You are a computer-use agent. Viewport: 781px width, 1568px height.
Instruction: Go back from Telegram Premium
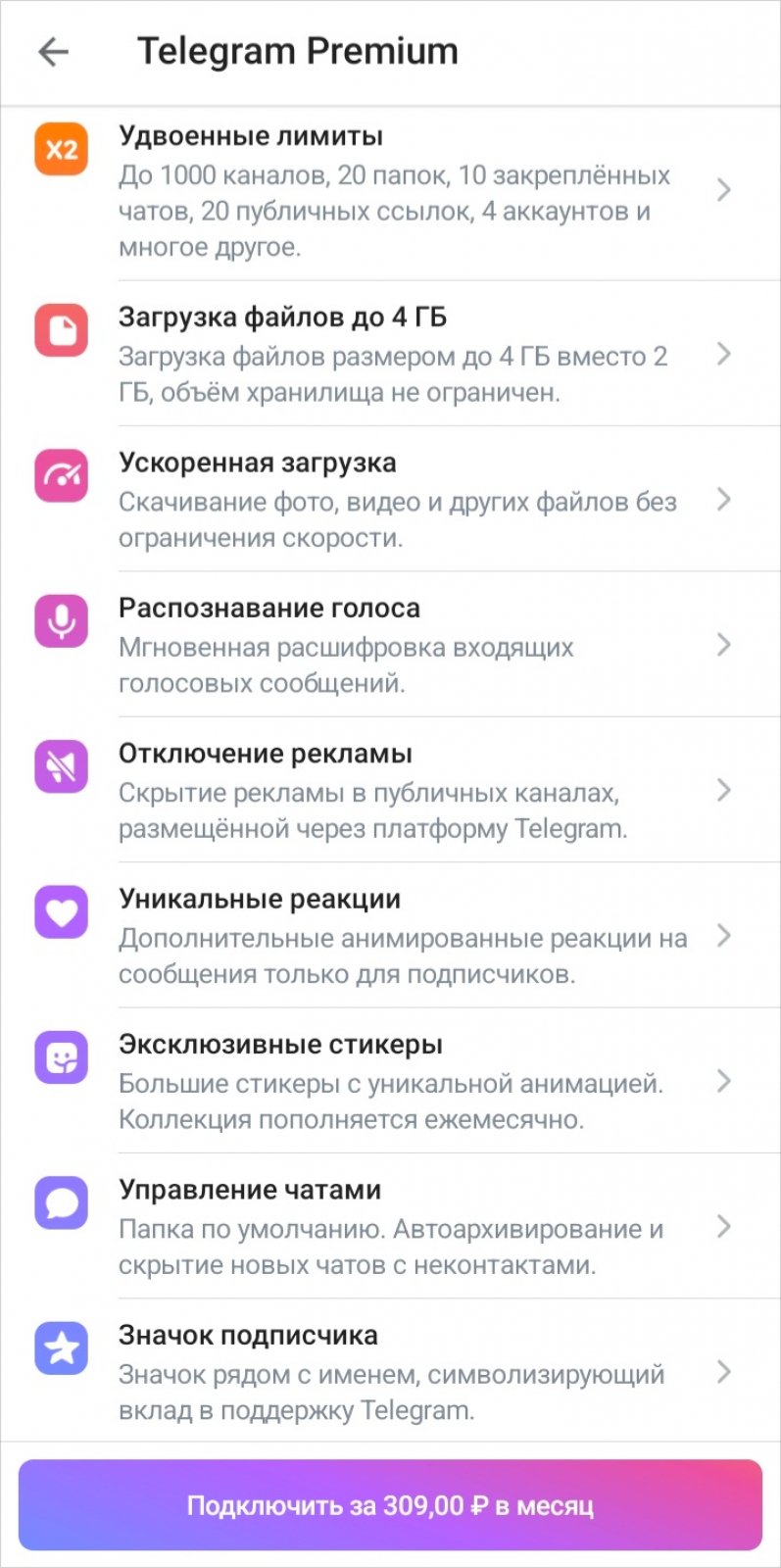coord(53,52)
